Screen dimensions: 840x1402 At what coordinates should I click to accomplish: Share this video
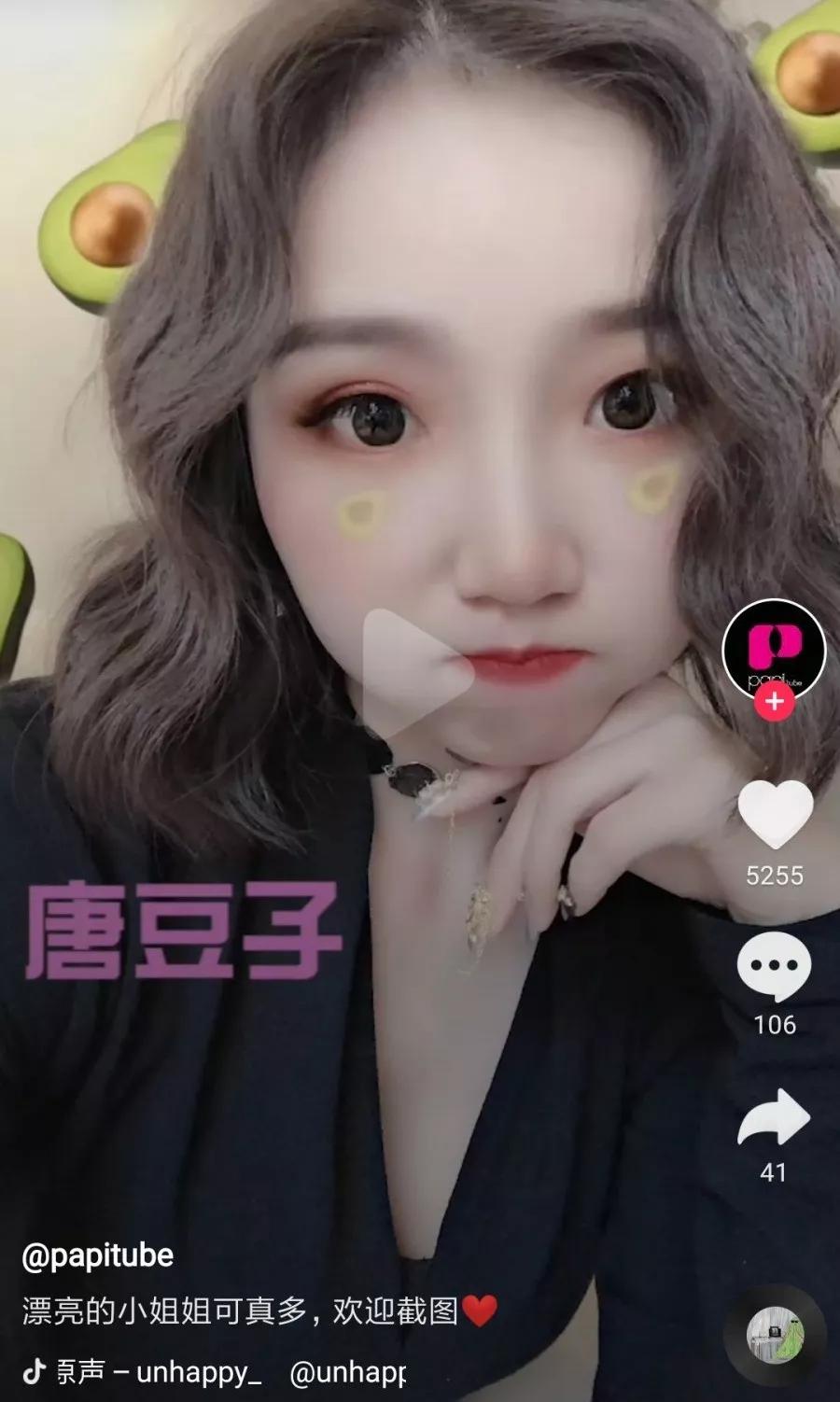pyautogui.click(x=775, y=1116)
